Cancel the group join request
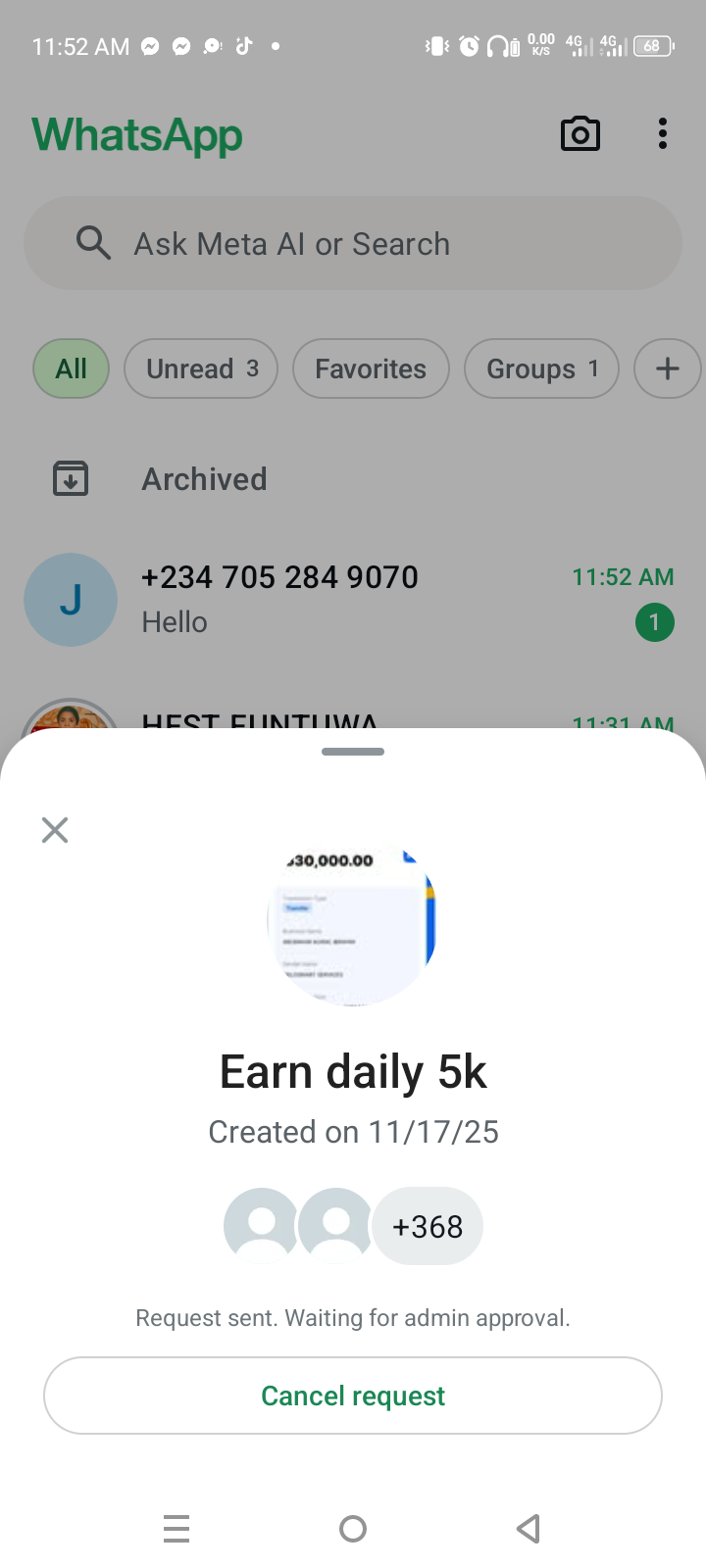The image size is (706, 1568). tap(353, 1396)
